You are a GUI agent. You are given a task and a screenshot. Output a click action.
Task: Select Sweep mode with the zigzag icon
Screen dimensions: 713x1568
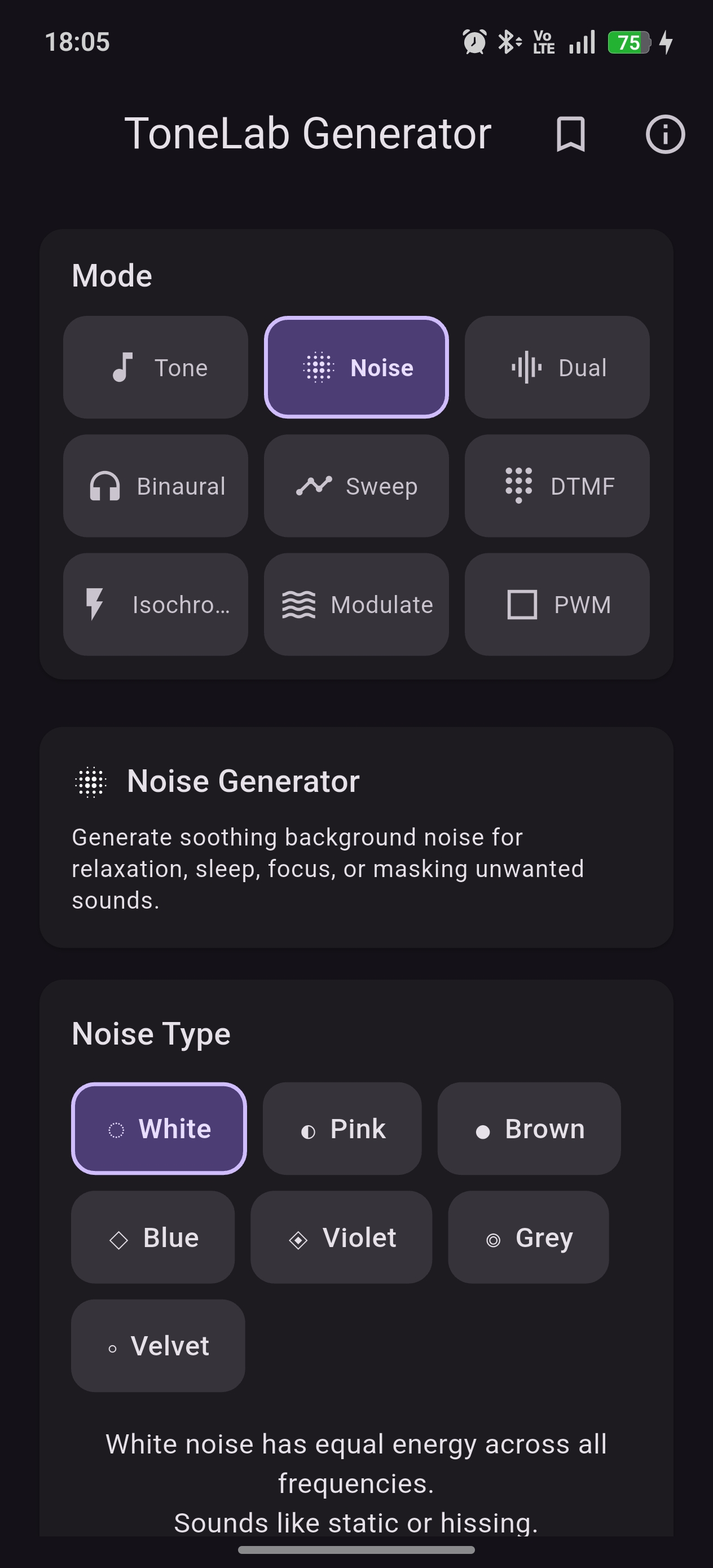click(x=356, y=485)
